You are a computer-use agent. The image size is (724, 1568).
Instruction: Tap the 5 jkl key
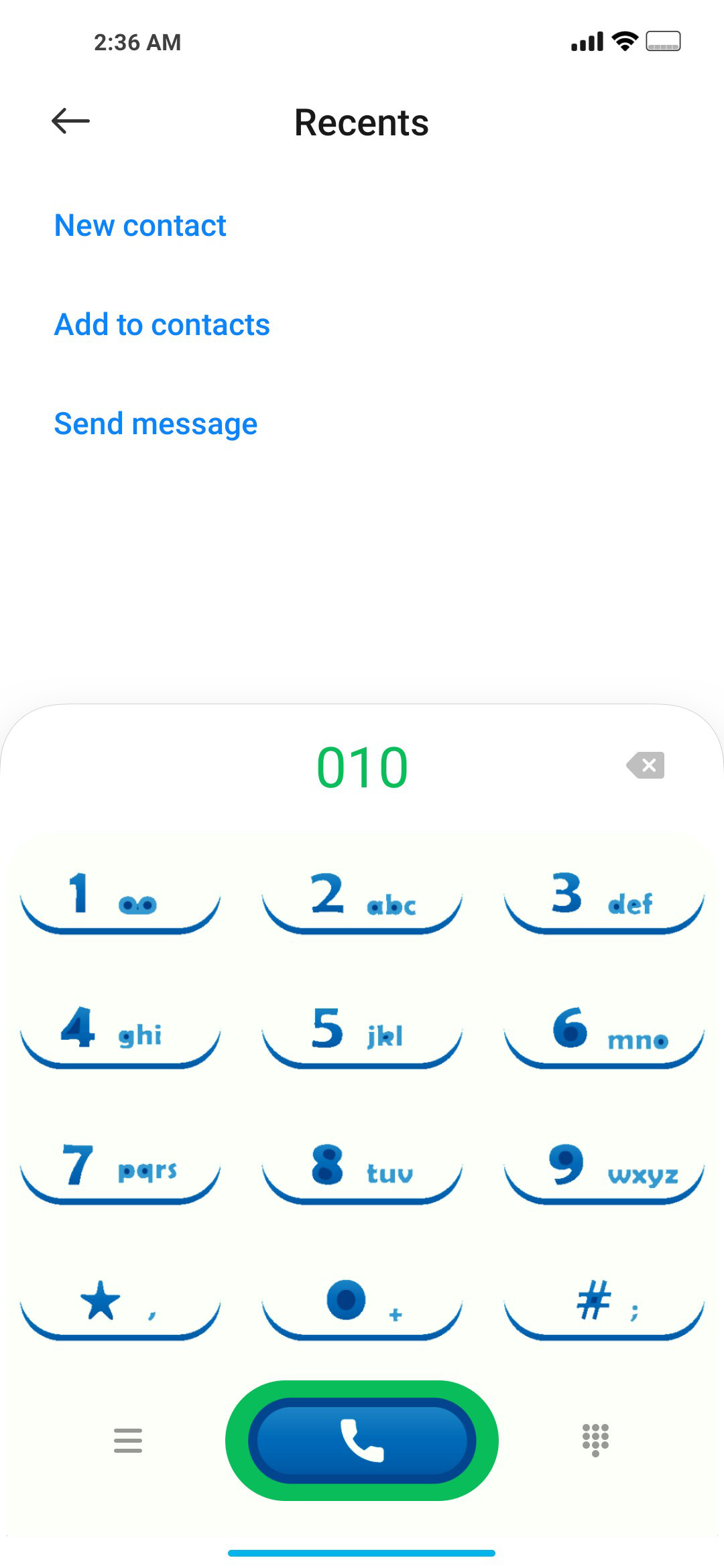[x=362, y=1035]
